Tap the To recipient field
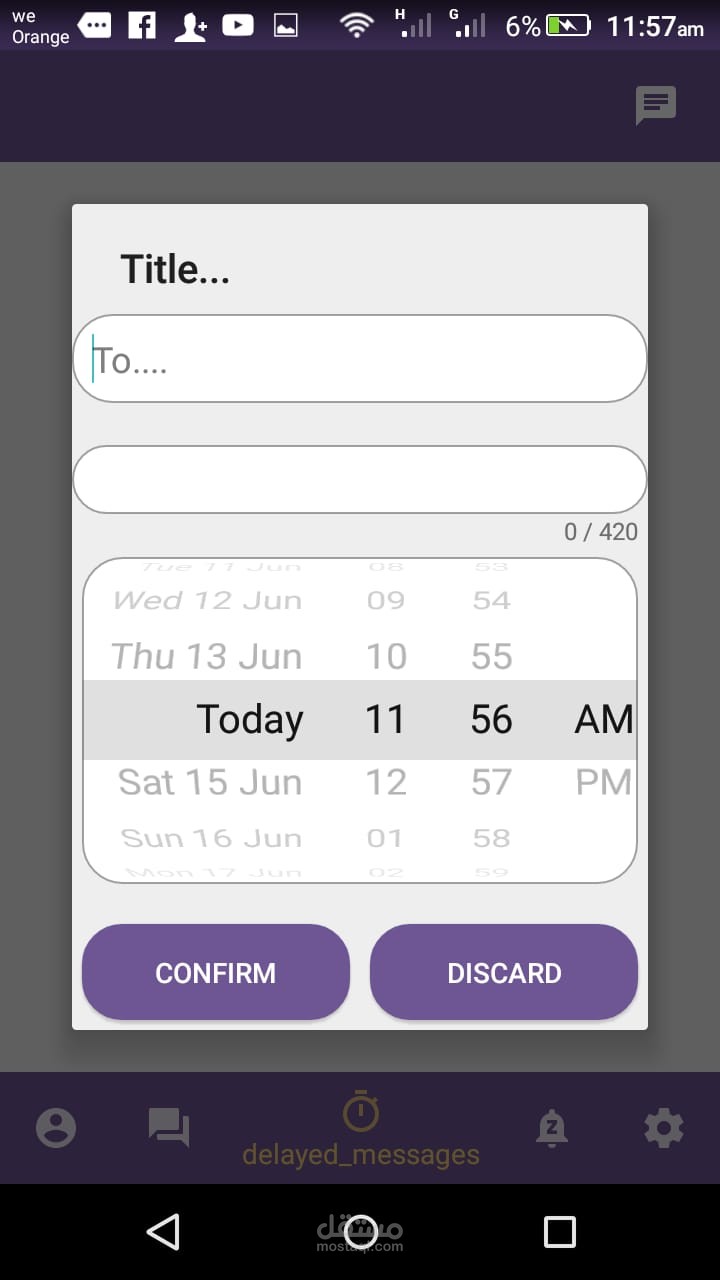The height and width of the screenshot is (1280, 720). coord(360,359)
